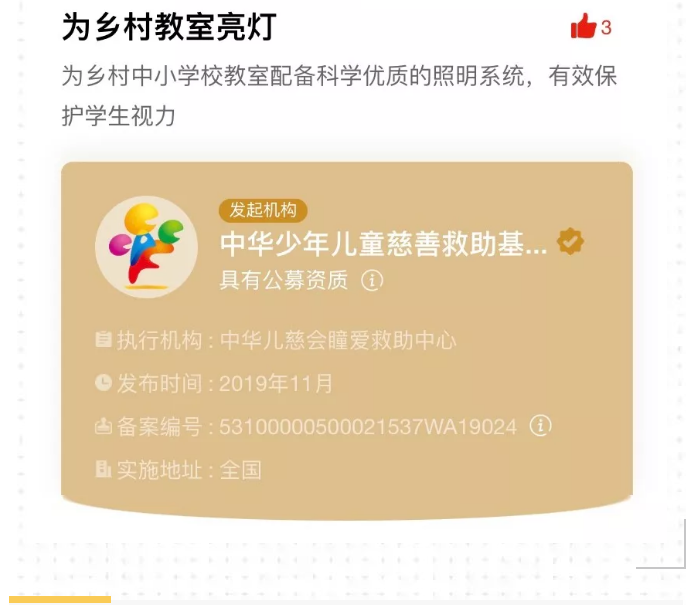Like the 为乡村教室亮灯 project
Screen dimensions: 695x605
click(584, 28)
